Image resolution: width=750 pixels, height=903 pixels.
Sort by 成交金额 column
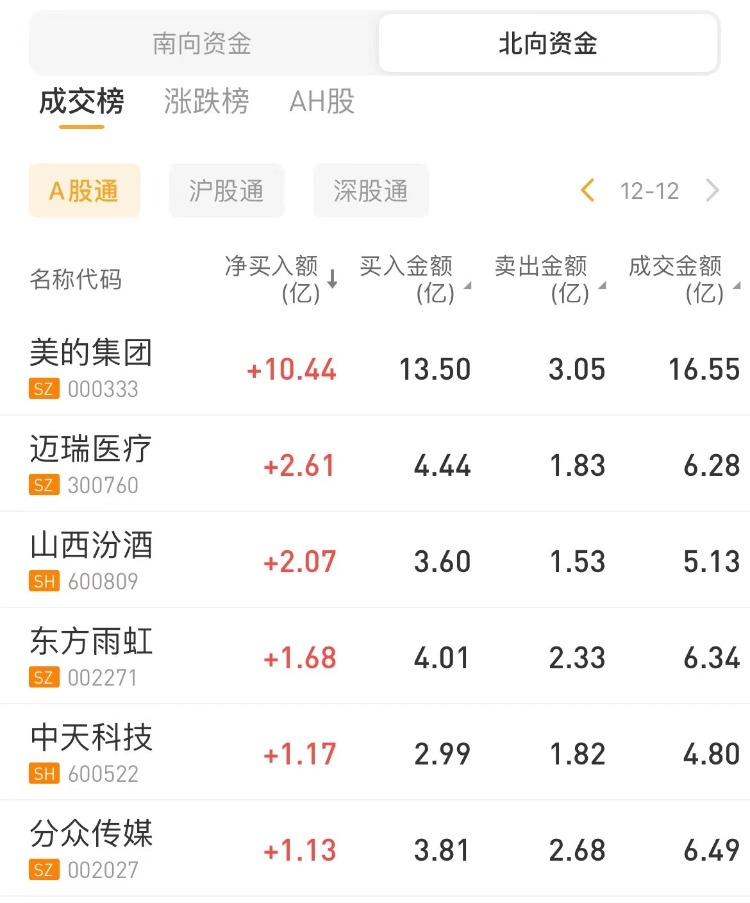coord(680,279)
